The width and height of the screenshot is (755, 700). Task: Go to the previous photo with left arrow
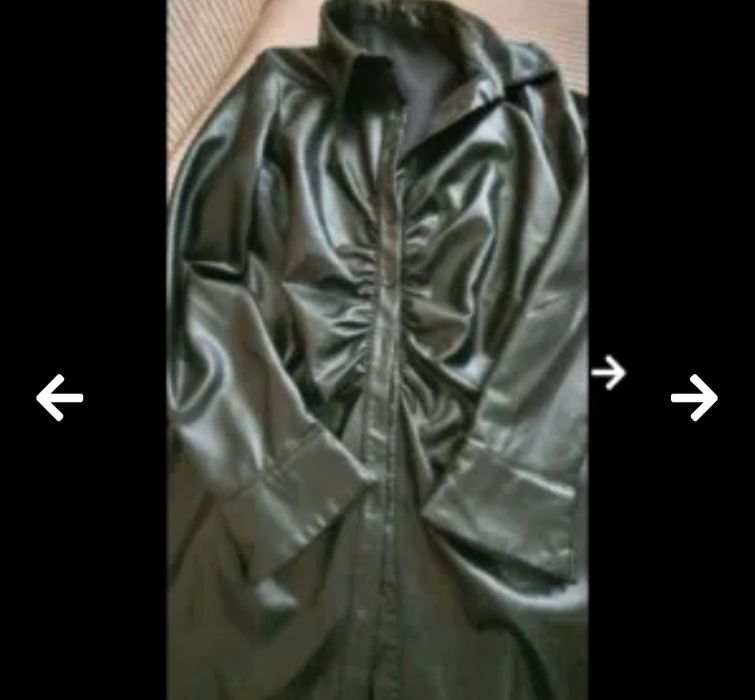(60, 398)
